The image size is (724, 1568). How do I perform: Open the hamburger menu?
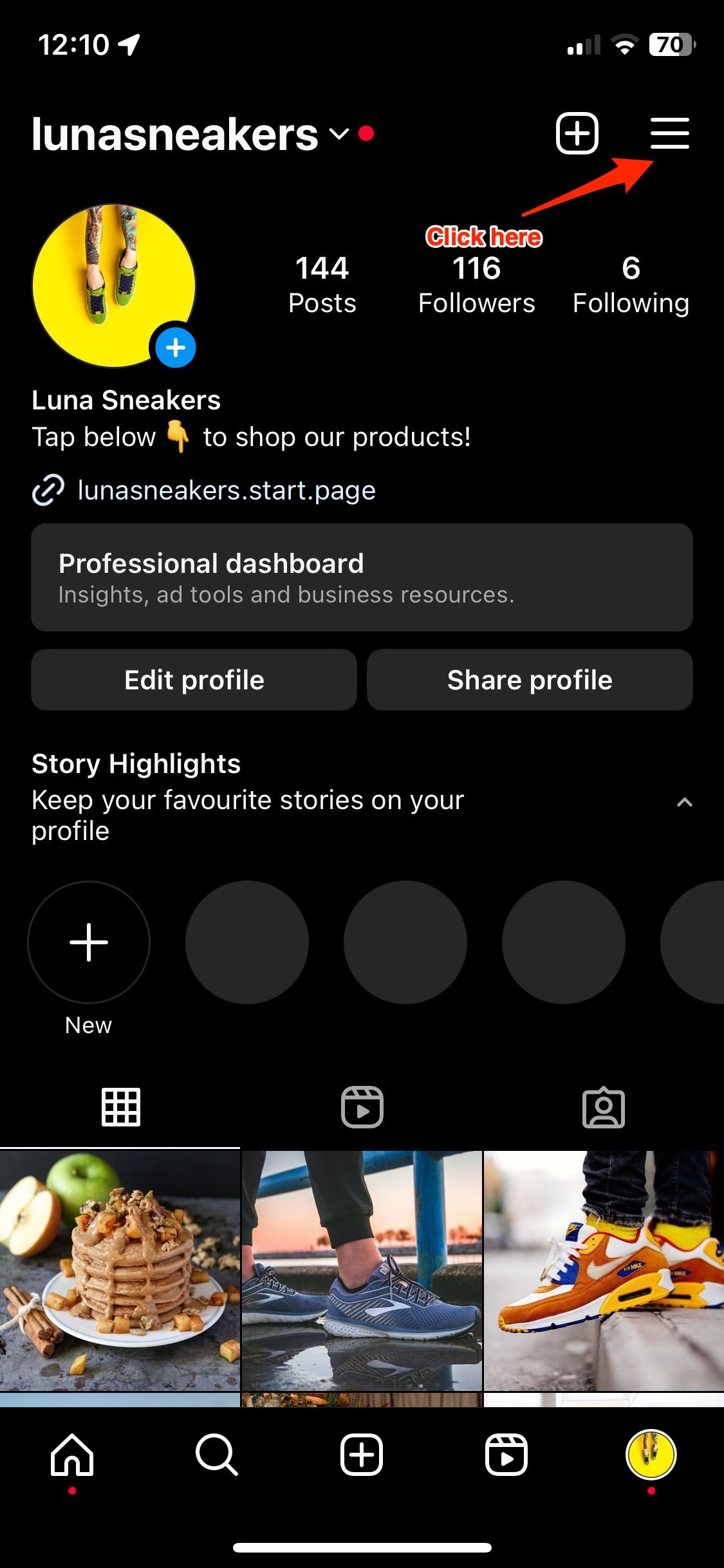pyautogui.click(x=669, y=133)
